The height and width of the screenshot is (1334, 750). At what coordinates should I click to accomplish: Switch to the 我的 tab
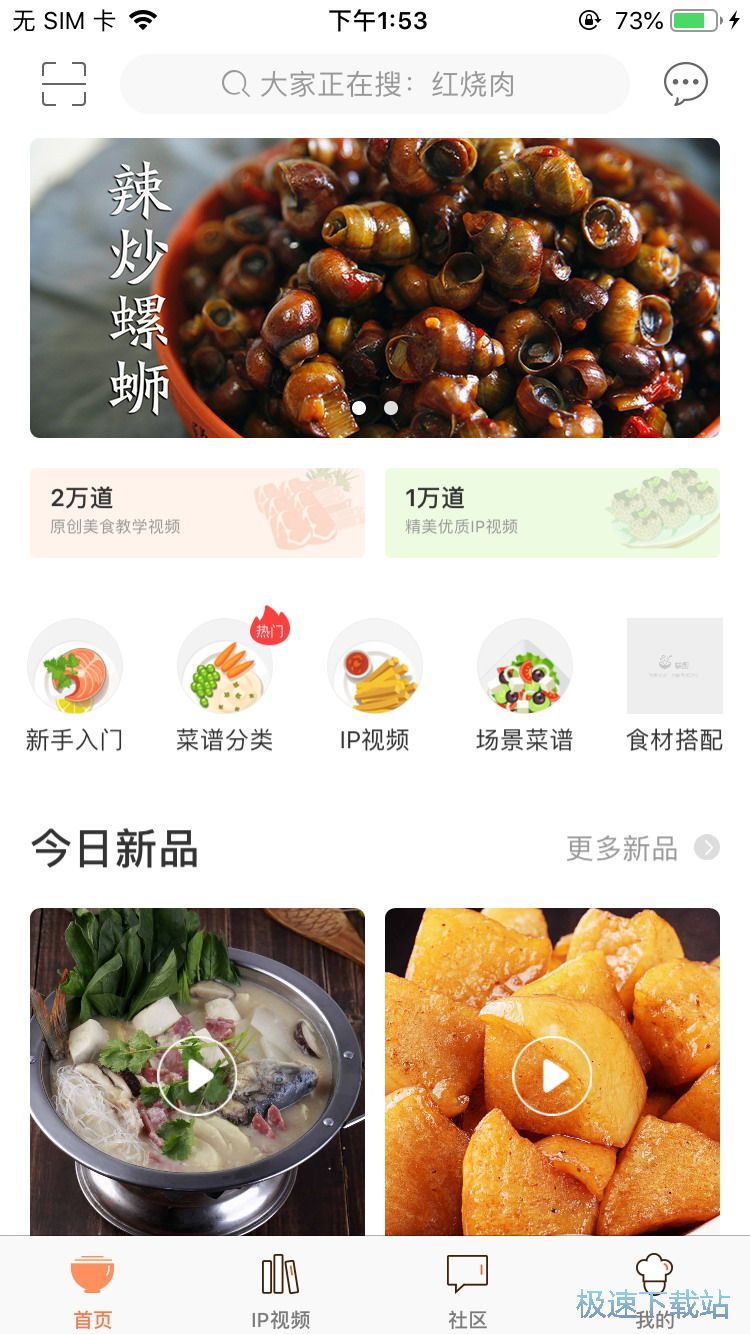coord(655,1290)
